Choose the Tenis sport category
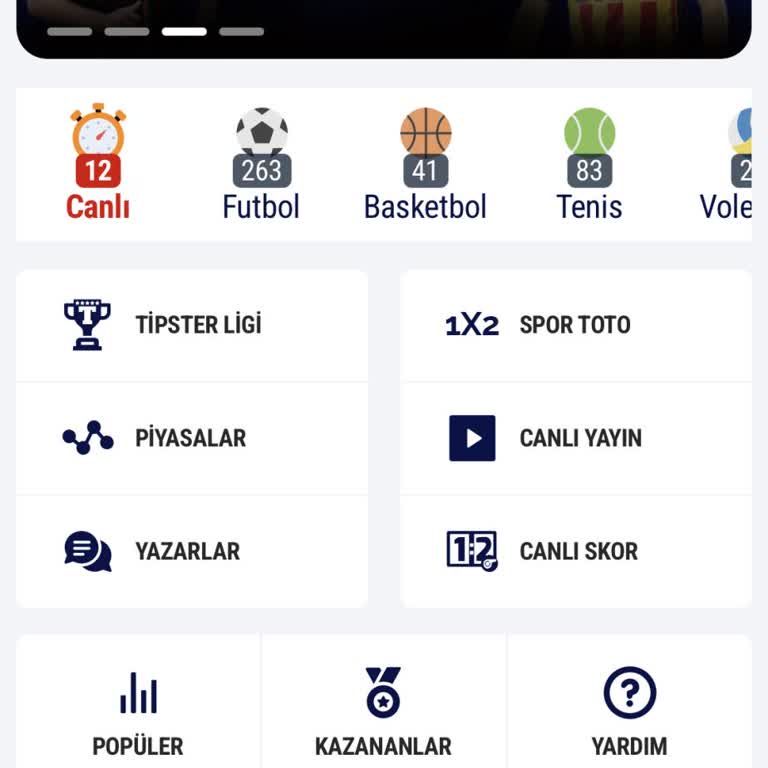This screenshot has height=768, width=768. click(x=589, y=164)
